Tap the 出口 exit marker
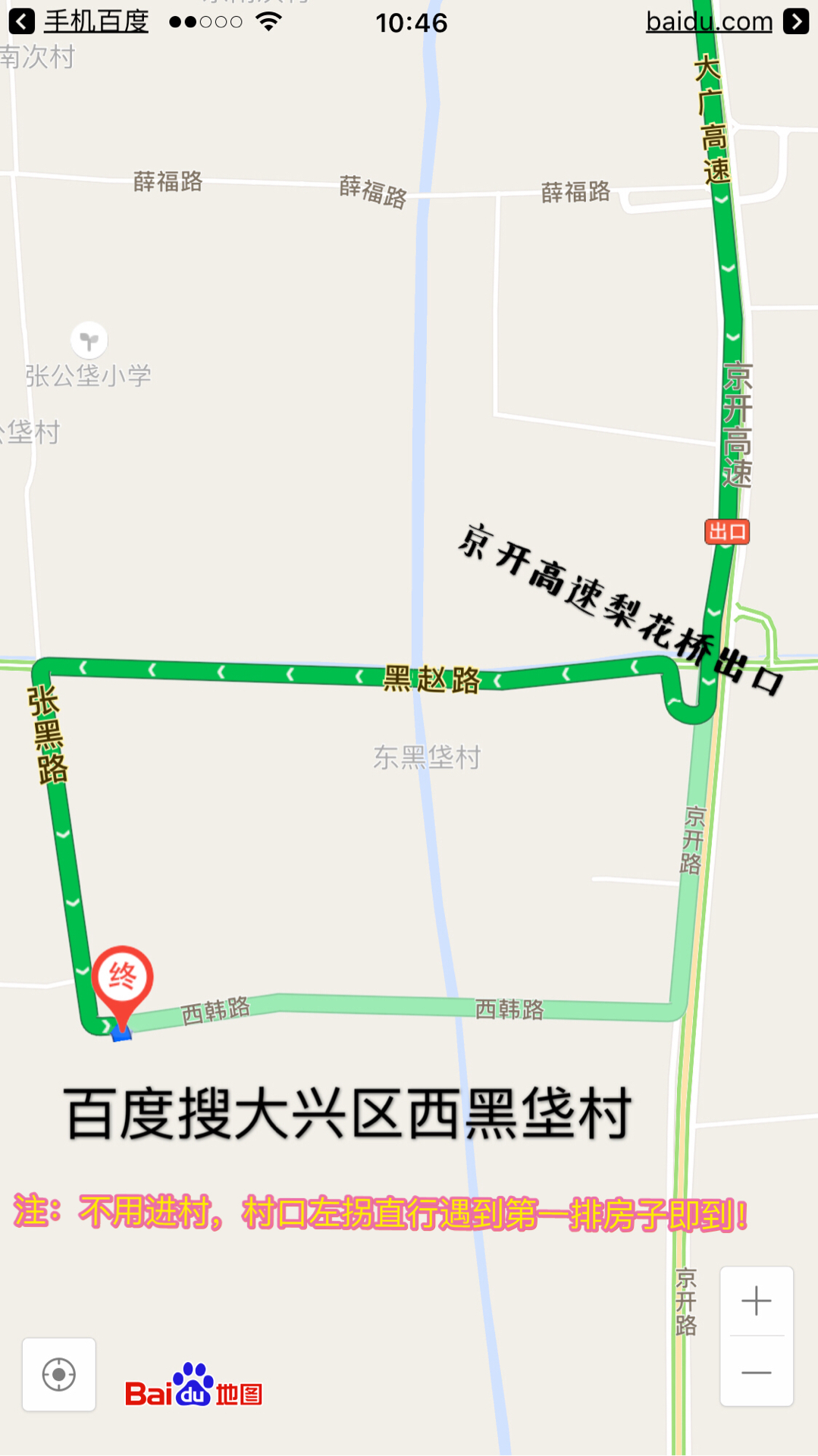The image size is (818, 1456). [x=726, y=532]
